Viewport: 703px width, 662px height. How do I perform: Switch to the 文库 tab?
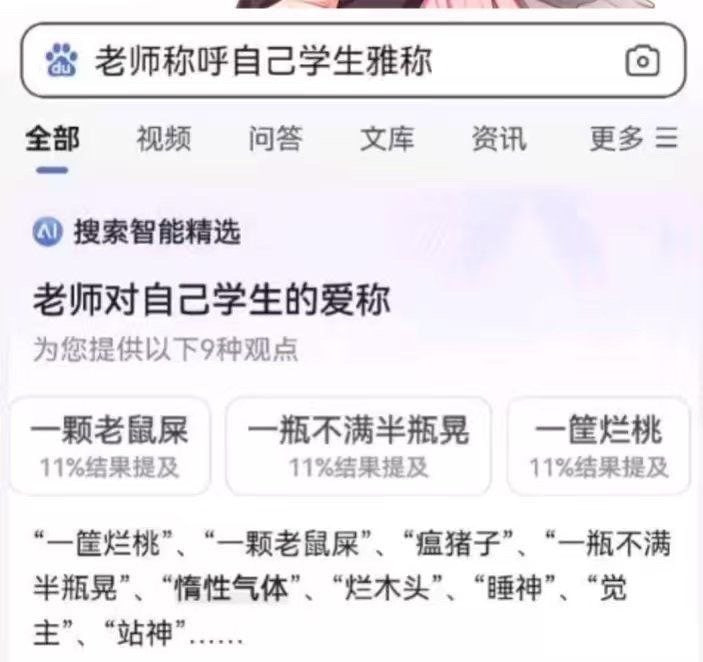click(x=387, y=139)
